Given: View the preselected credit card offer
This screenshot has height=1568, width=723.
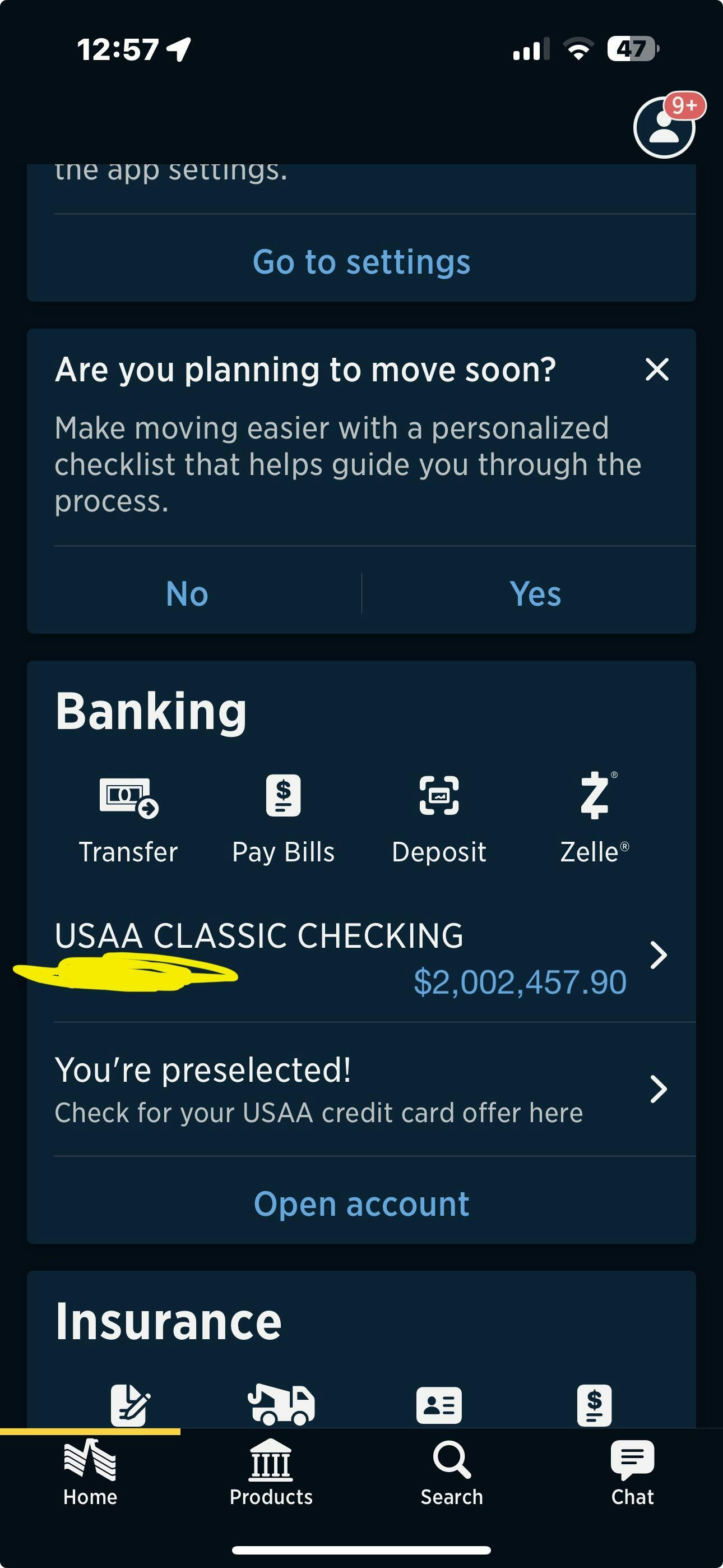Looking at the screenshot, I should point(361,1090).
